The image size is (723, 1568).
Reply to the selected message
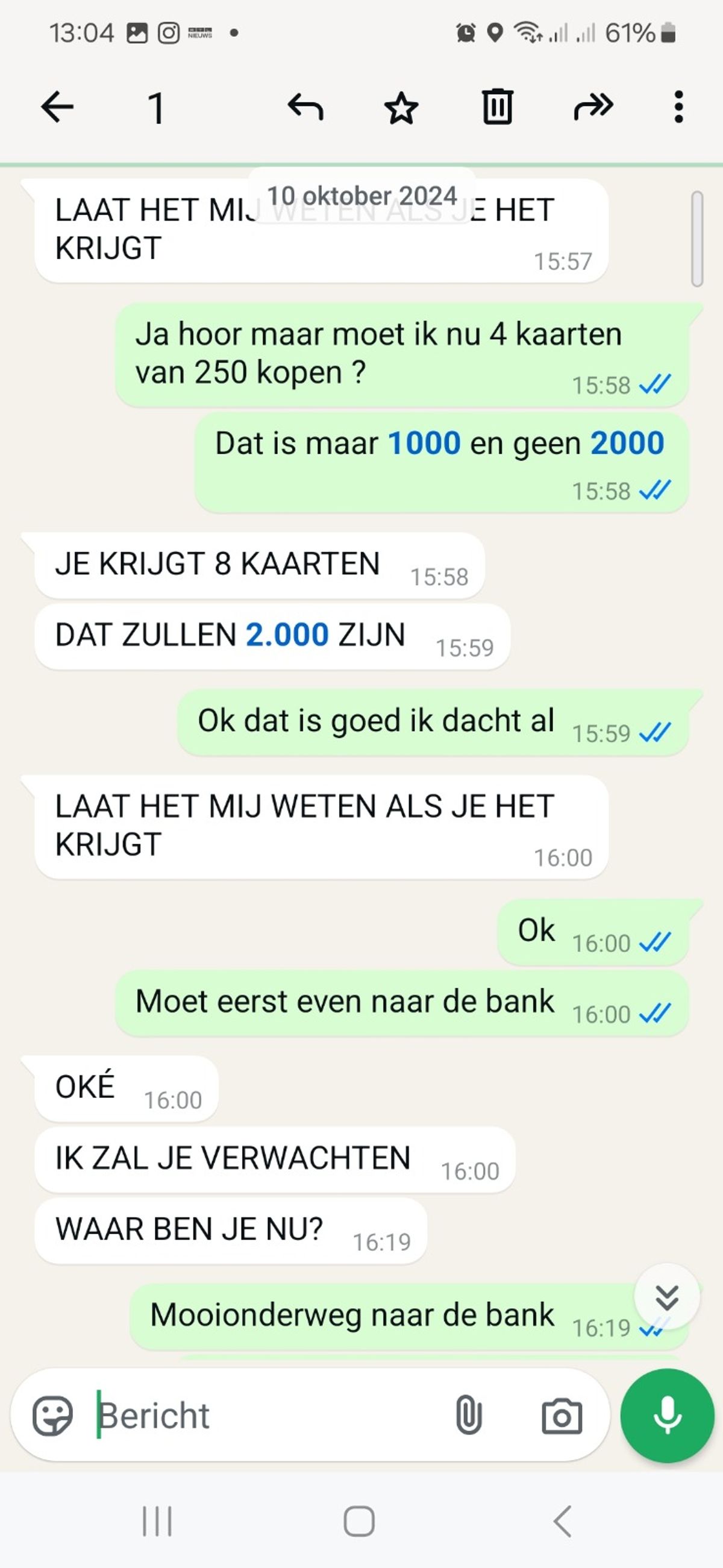(x=305, y=107)
